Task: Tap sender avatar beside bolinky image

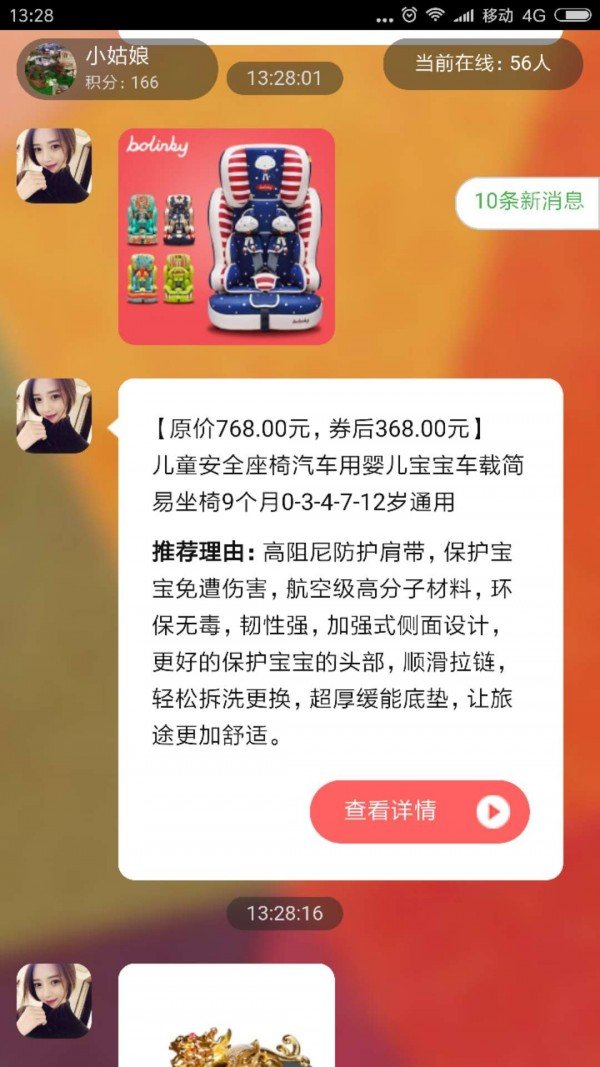Action: [x=54, y=166]
